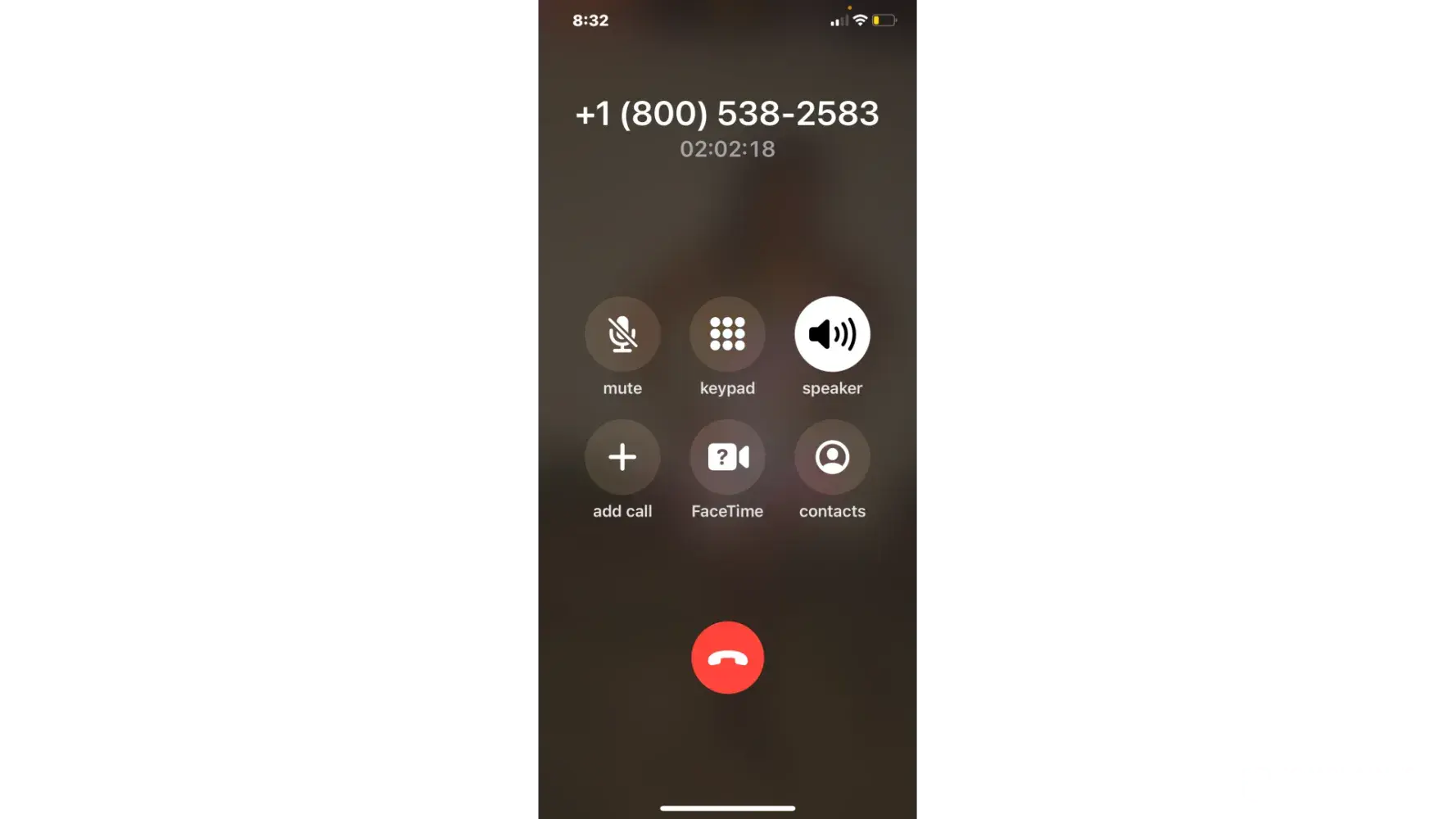Screen dimensions: 1456x819
Task: Add another call
Action: pos(622,457)
